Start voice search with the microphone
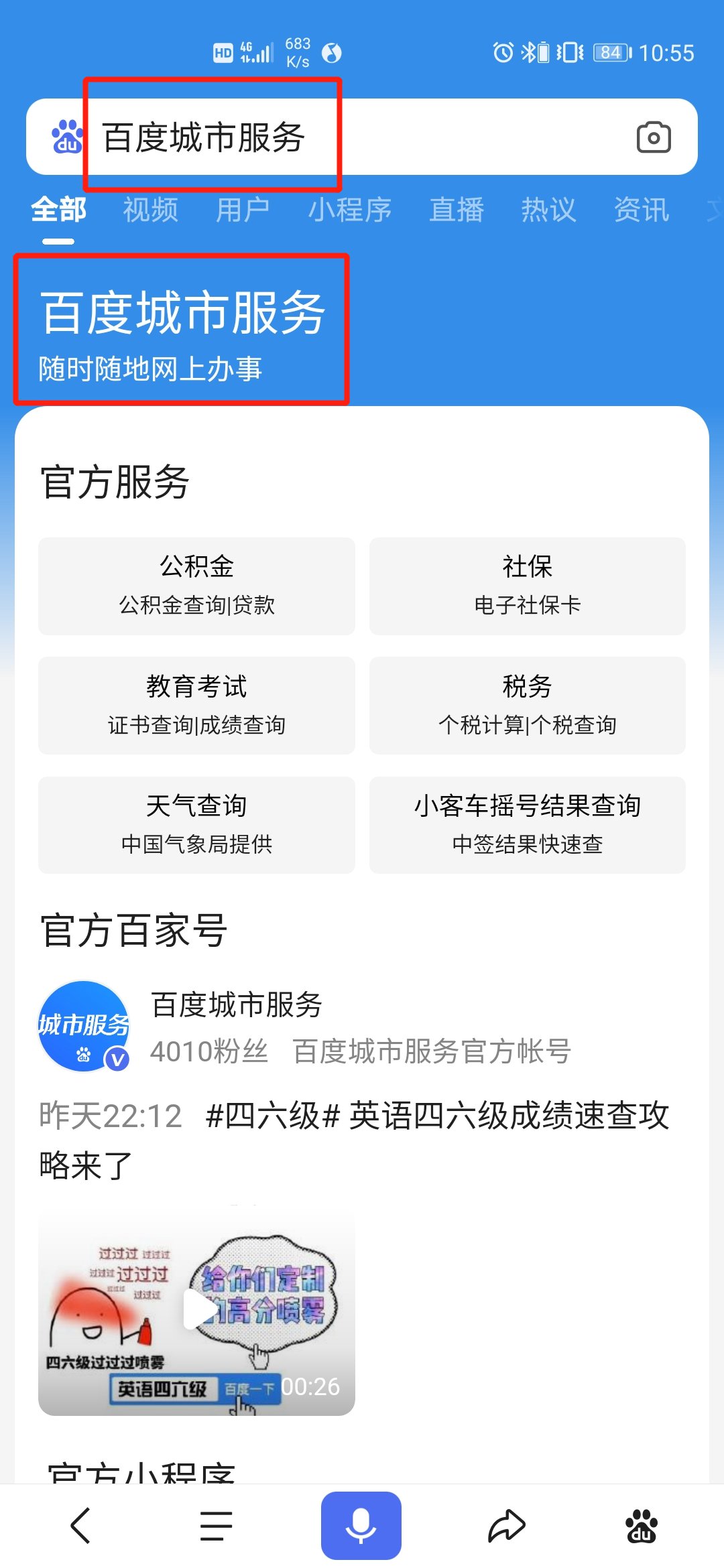 (361, 1526)
